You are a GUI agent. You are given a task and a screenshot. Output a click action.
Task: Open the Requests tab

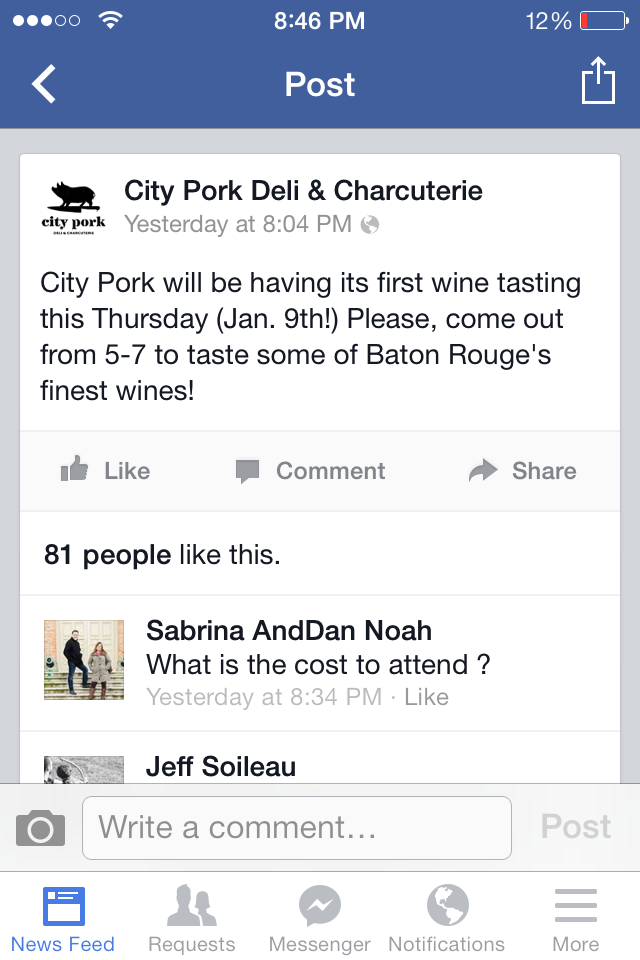192,917
